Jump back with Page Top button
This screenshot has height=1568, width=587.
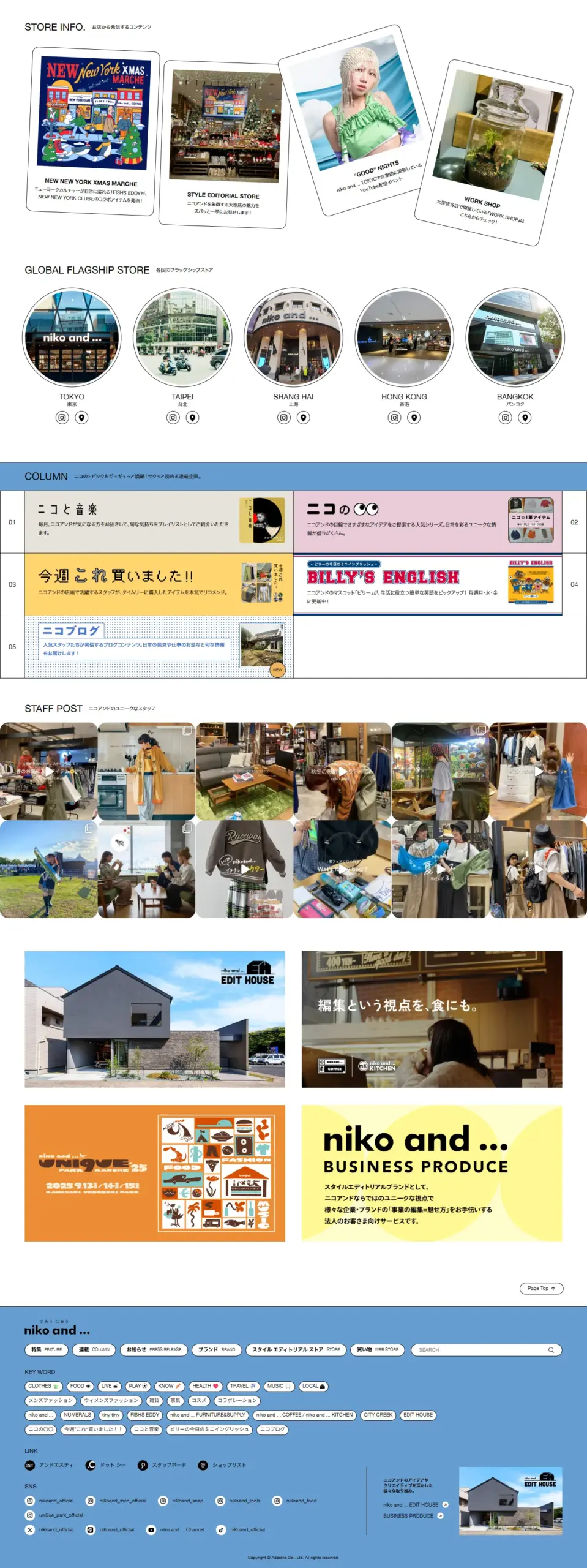tap(541, 1288)
